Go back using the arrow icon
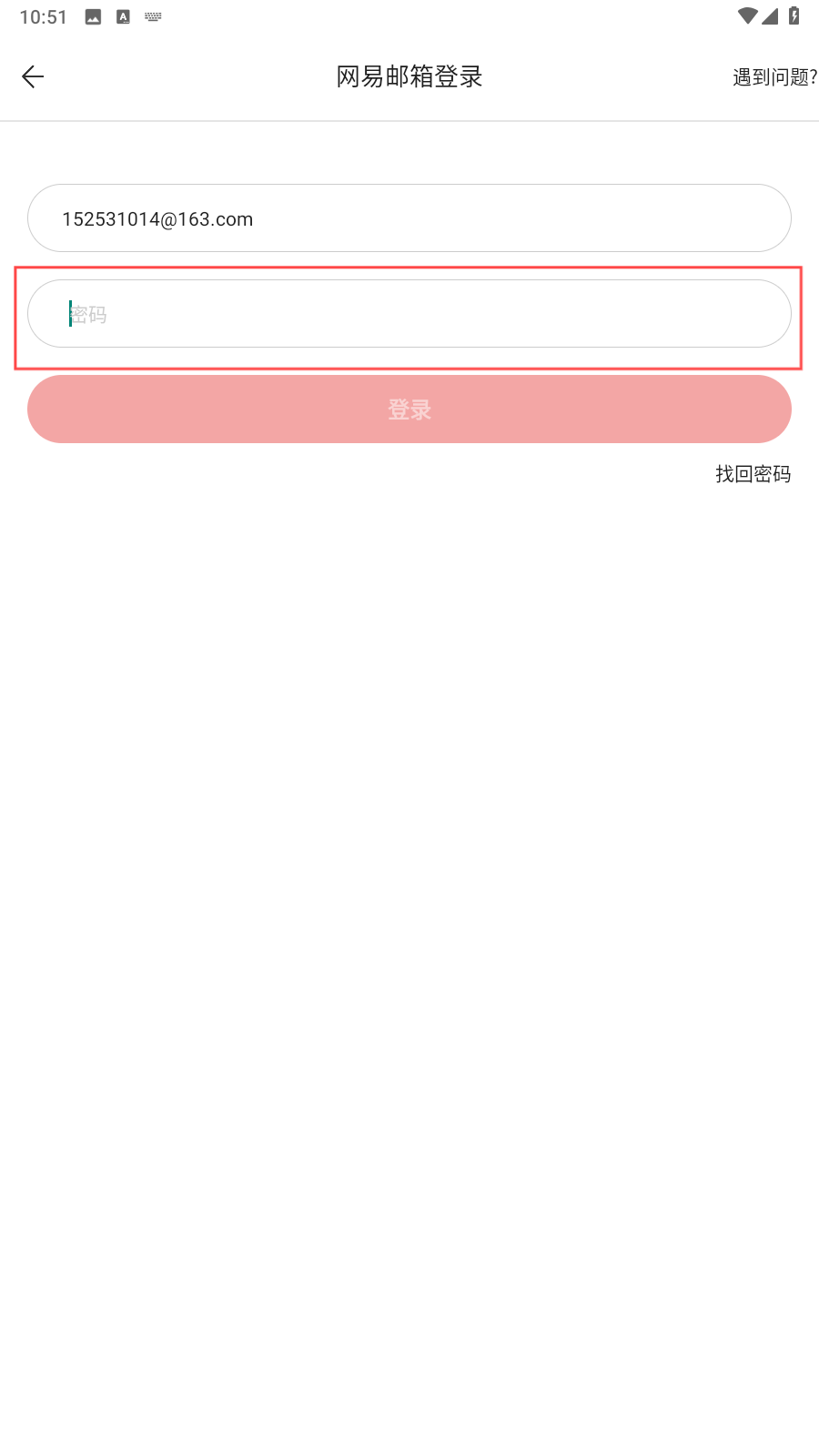This screenshot has width=819, height=1456. click(33, 77)
